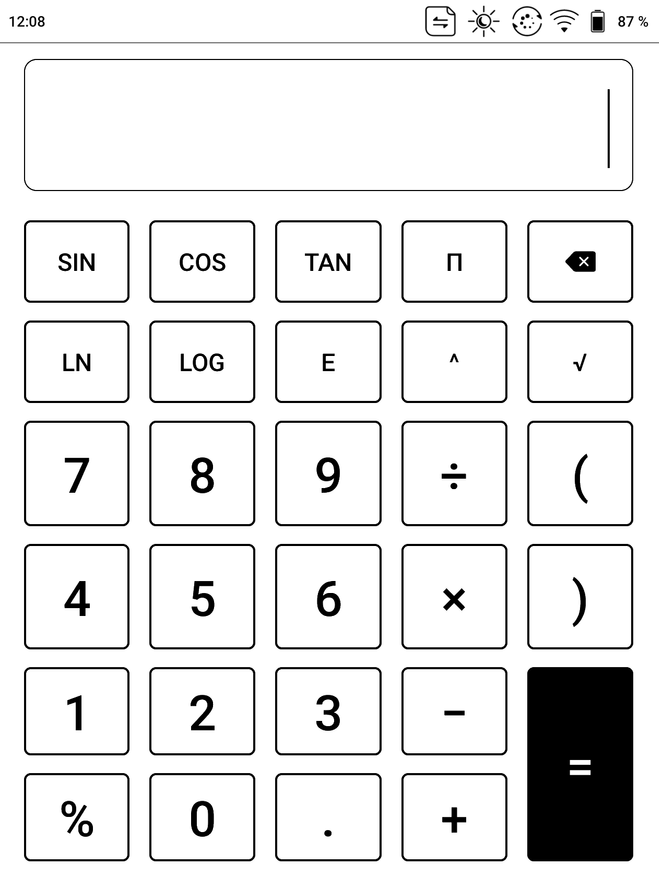
Task: Select the TAN function key
Action: (328, 262)
